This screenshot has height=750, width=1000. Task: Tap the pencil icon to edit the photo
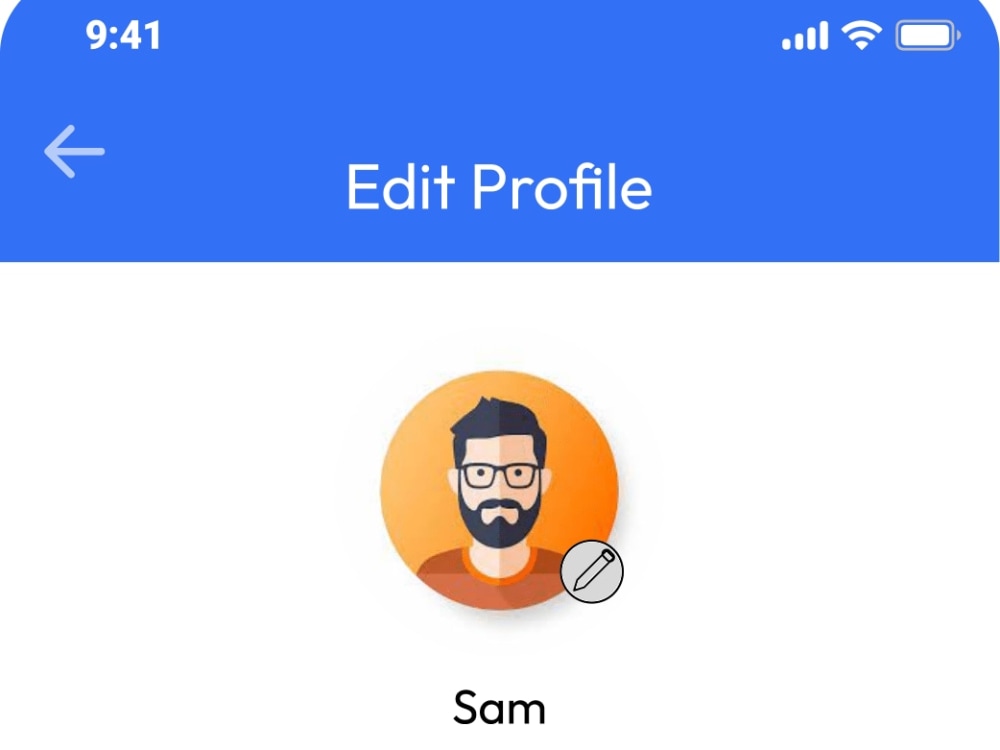pyautogui.click(x=592, y=573)
